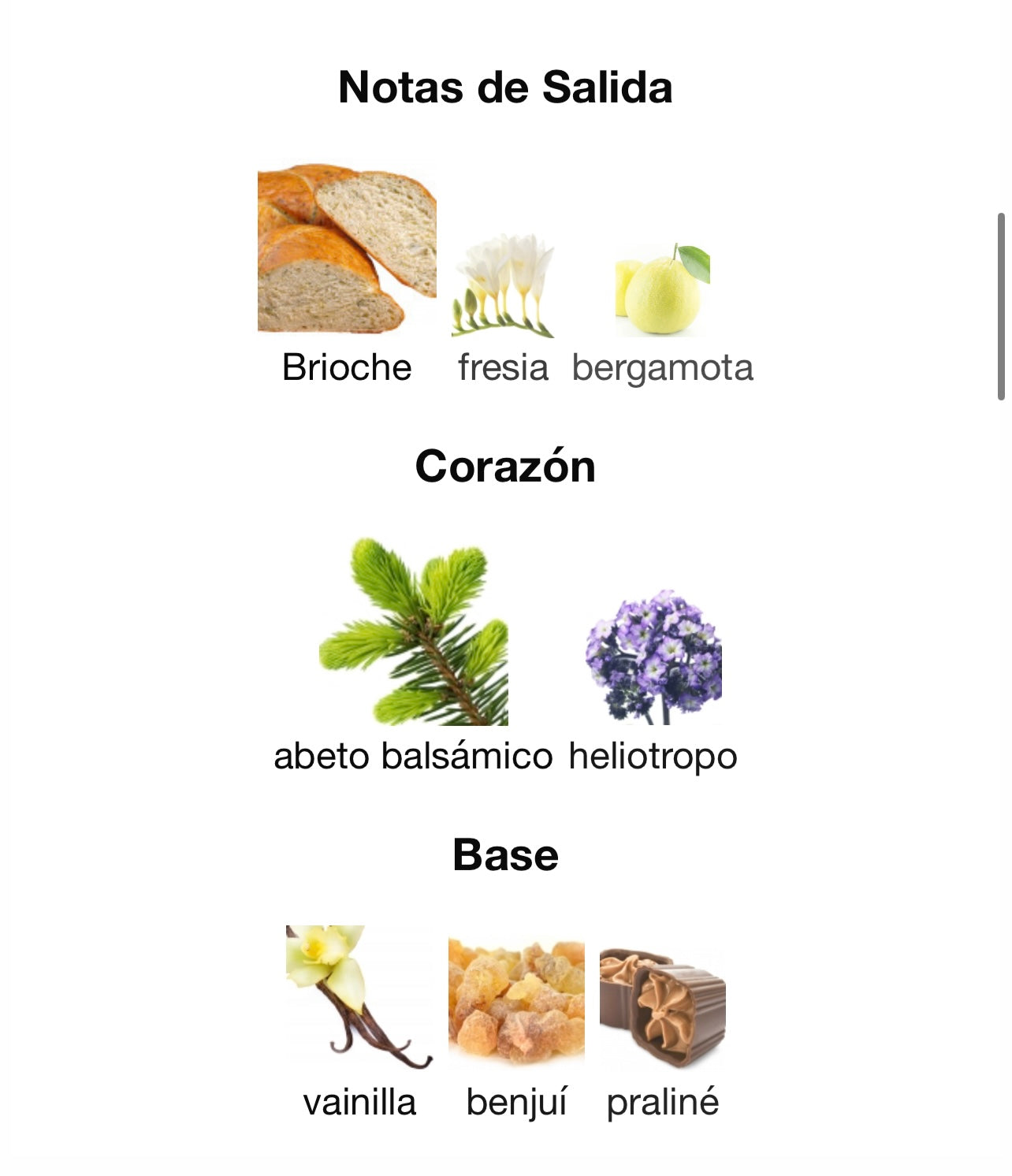Open the vainilla base note
1012x1176 pixels.
click(359, 997)
